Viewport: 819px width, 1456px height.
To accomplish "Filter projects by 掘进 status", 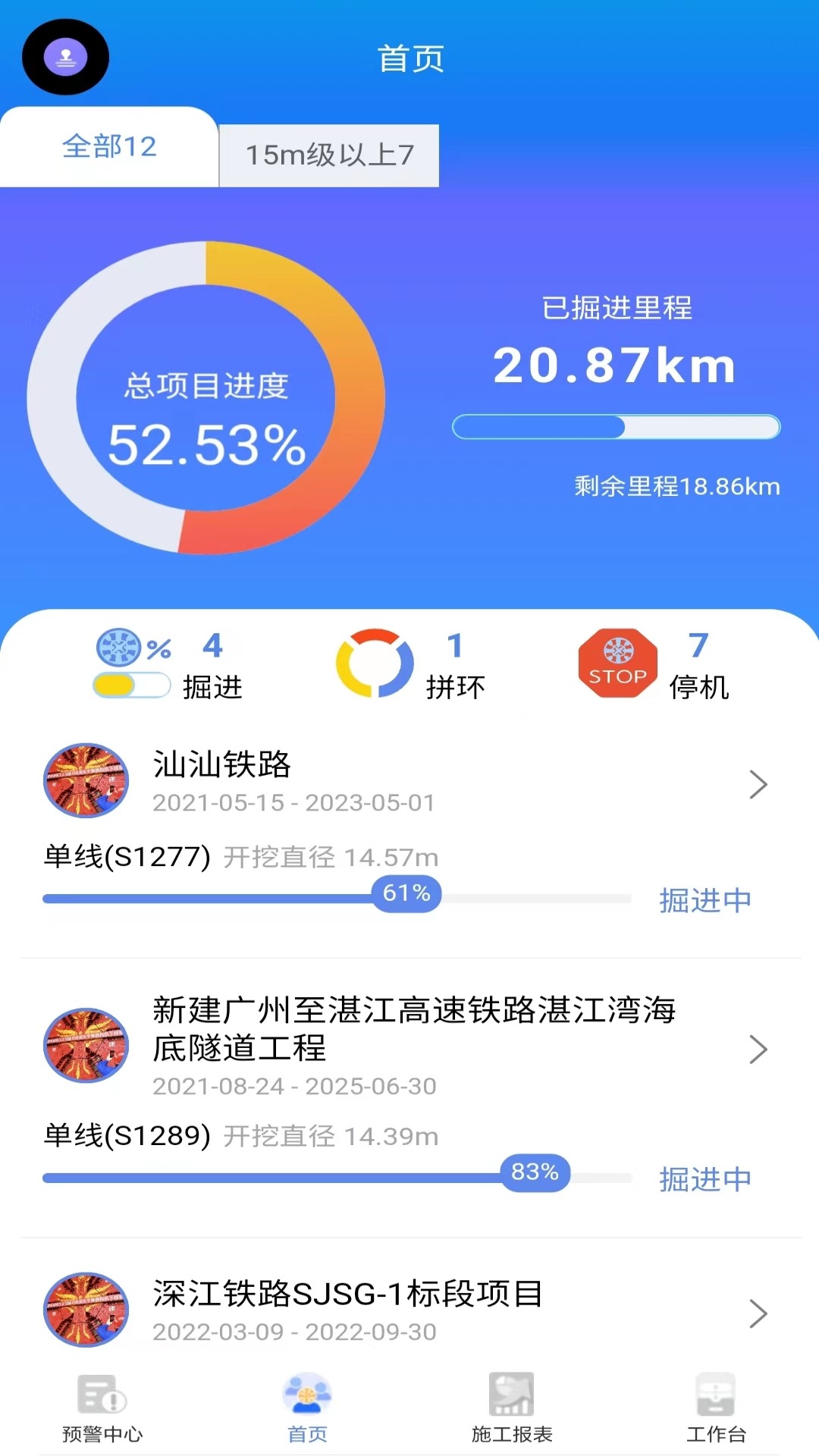I will (x=169, y=664).
